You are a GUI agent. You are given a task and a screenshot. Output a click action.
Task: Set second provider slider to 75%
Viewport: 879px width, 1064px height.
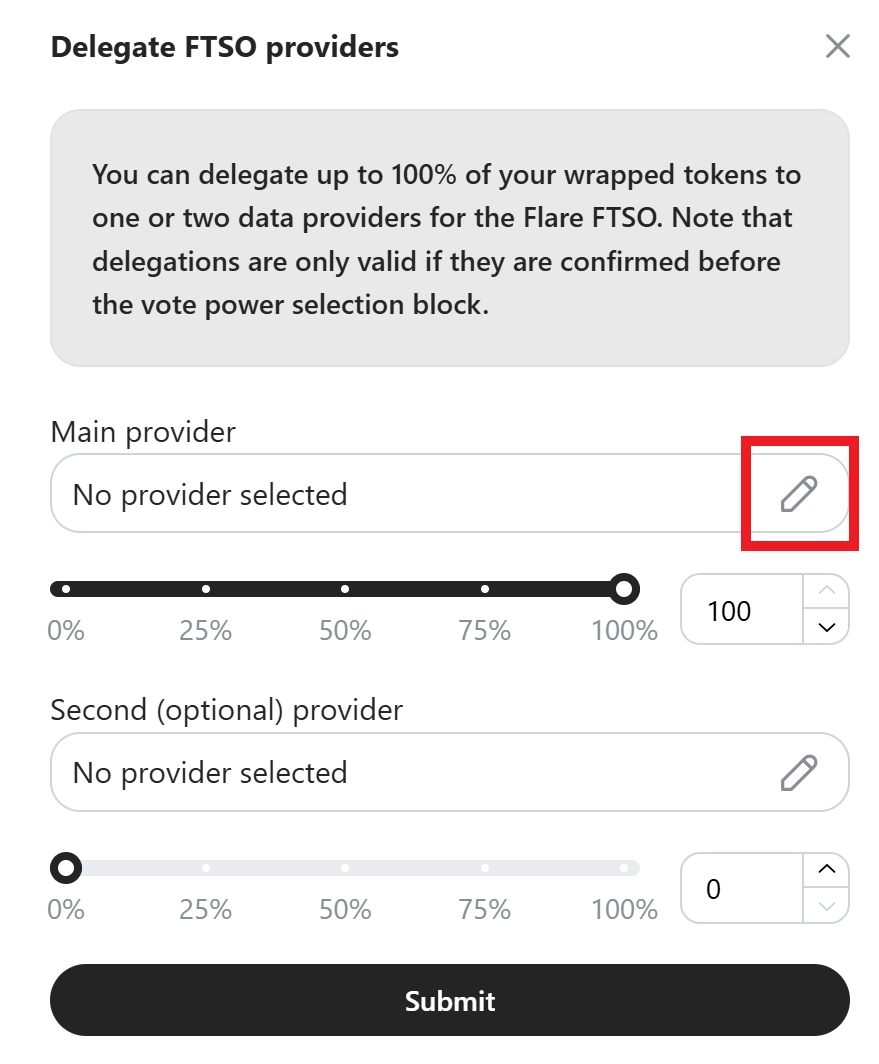tap(485, 867)
